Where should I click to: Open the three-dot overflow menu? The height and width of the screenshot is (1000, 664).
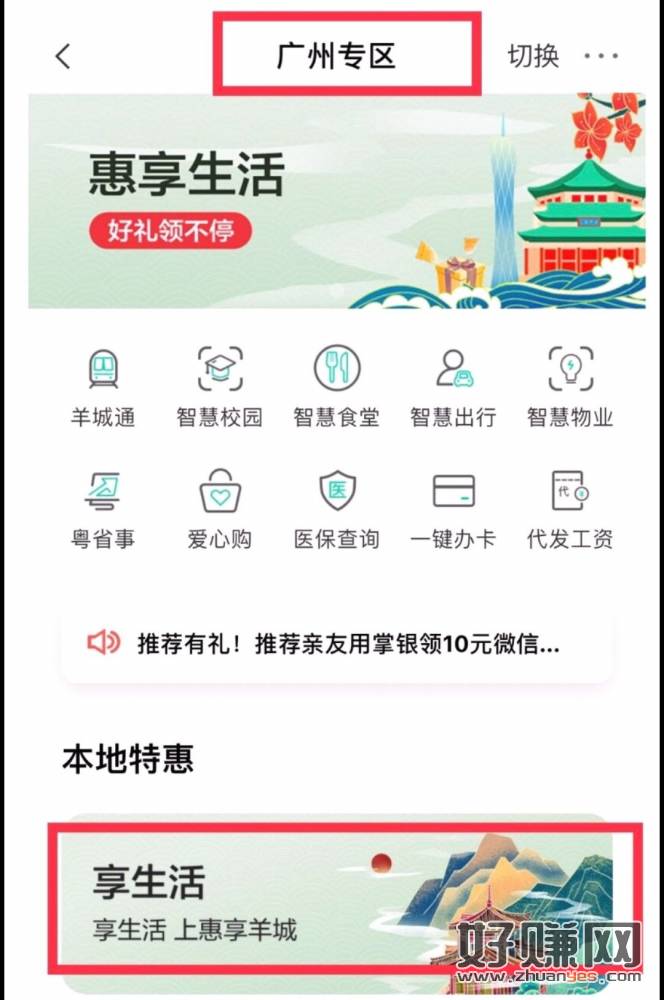click(602, 56)
